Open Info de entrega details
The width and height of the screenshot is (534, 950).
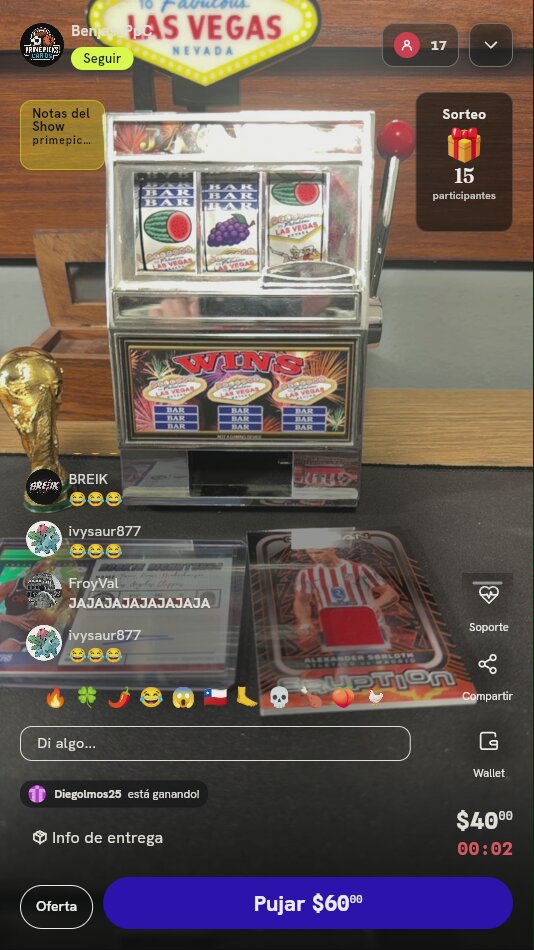tap(98, 838)
